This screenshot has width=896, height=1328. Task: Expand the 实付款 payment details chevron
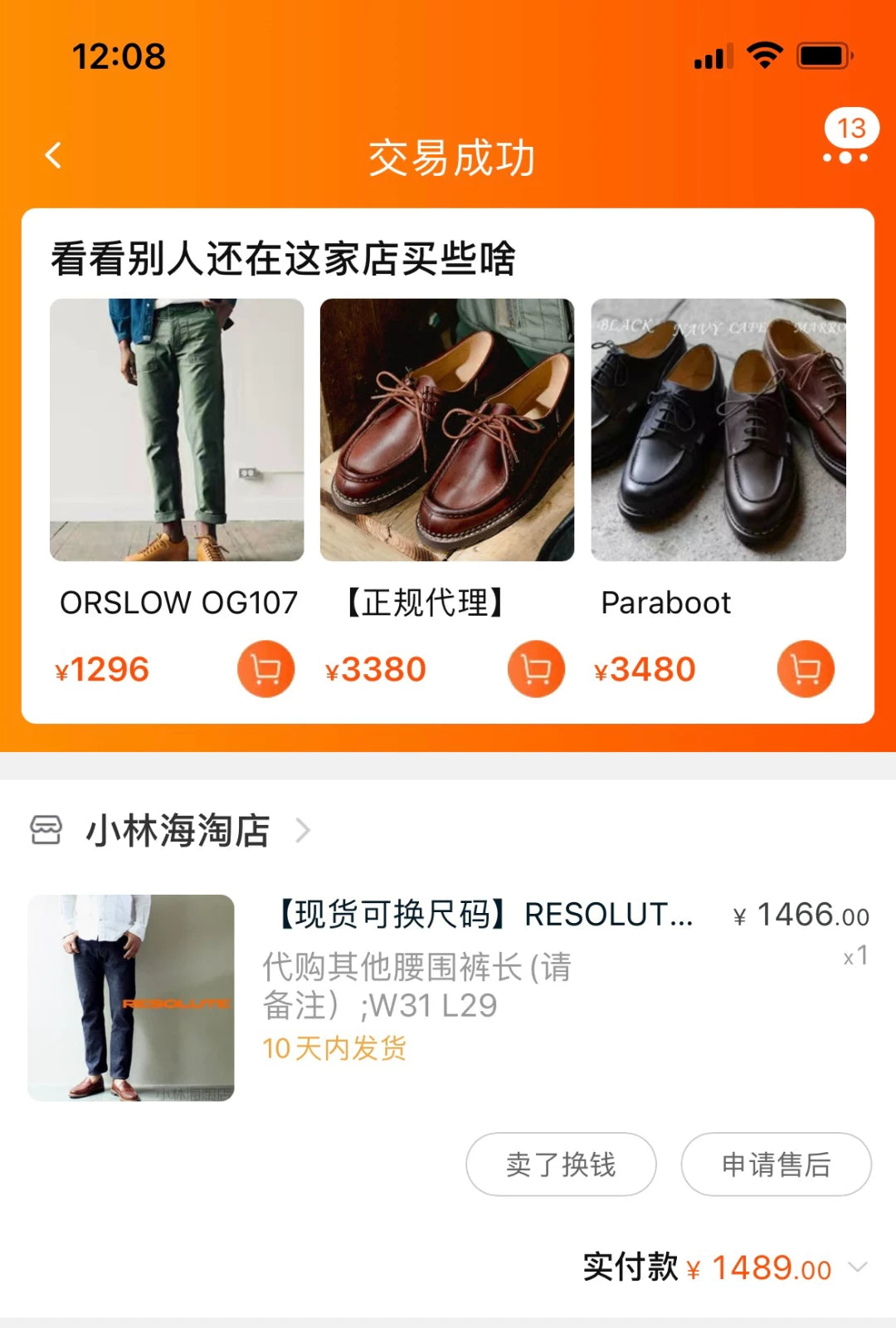point(859,1267)
